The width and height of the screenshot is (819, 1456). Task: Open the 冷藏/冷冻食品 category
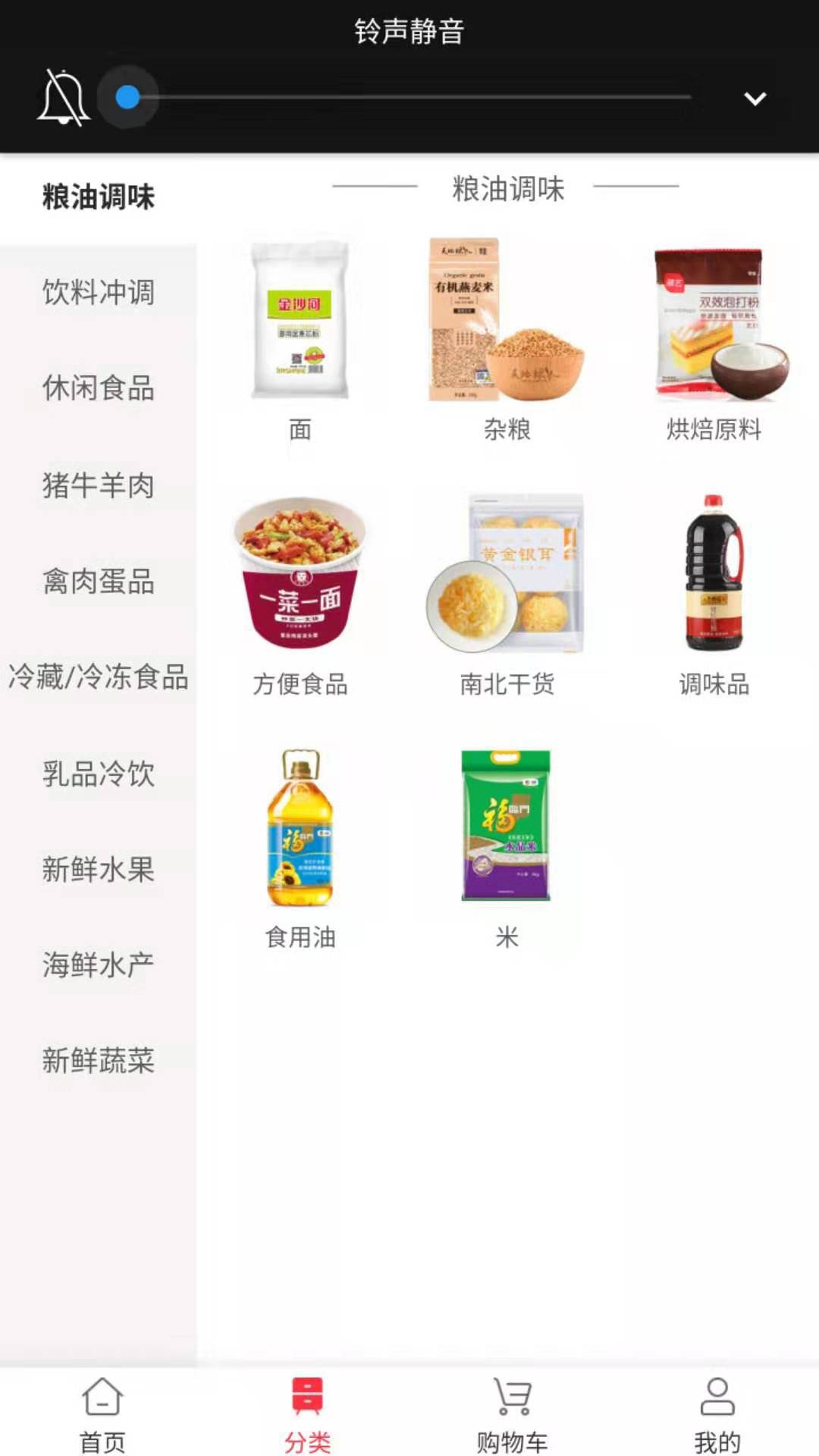click(x=99, y=677)
